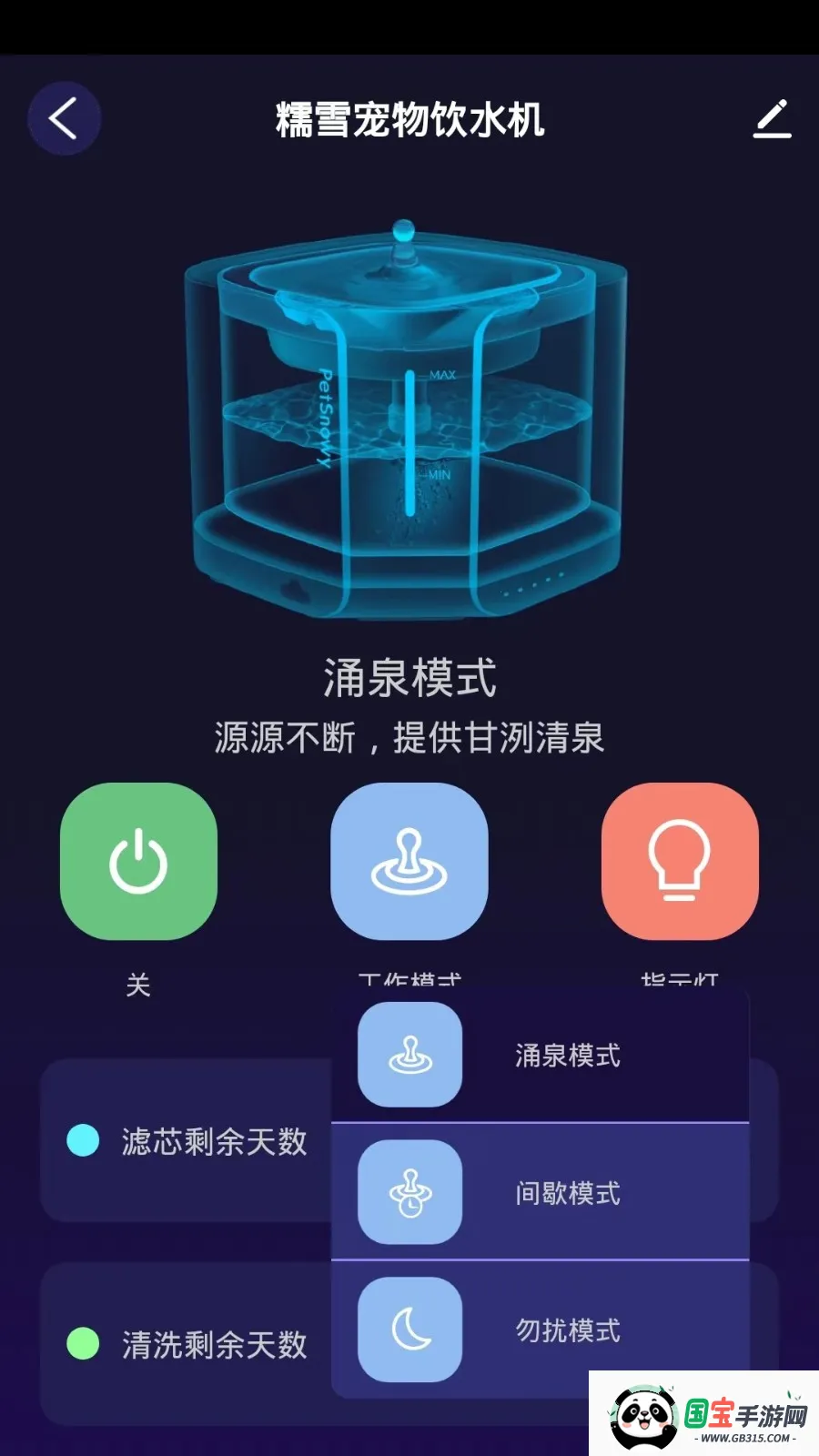This screenshot has width=819, height=1456.
Task: Tap the MAX water level marker on the fountain
Action: click(x=442, y=372)
